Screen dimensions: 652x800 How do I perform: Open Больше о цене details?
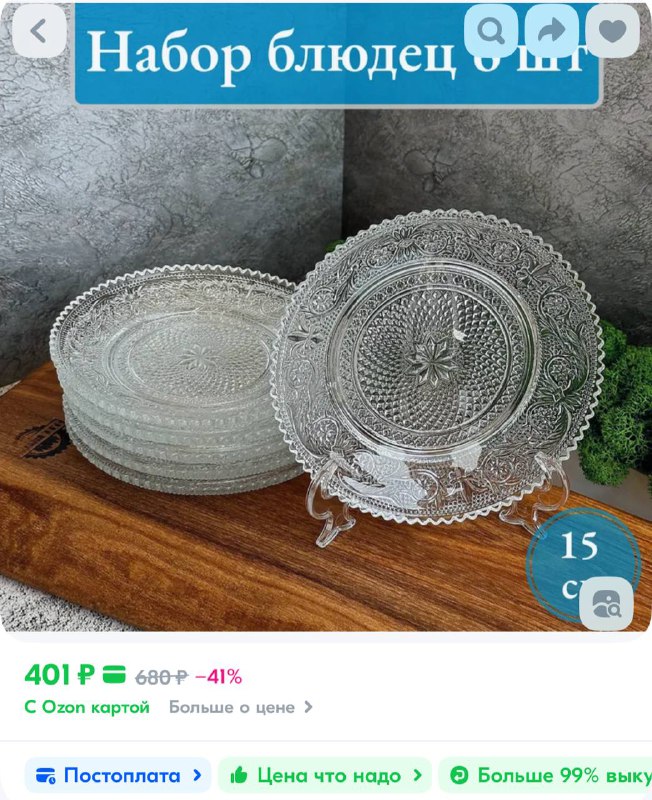pos(240,707)
